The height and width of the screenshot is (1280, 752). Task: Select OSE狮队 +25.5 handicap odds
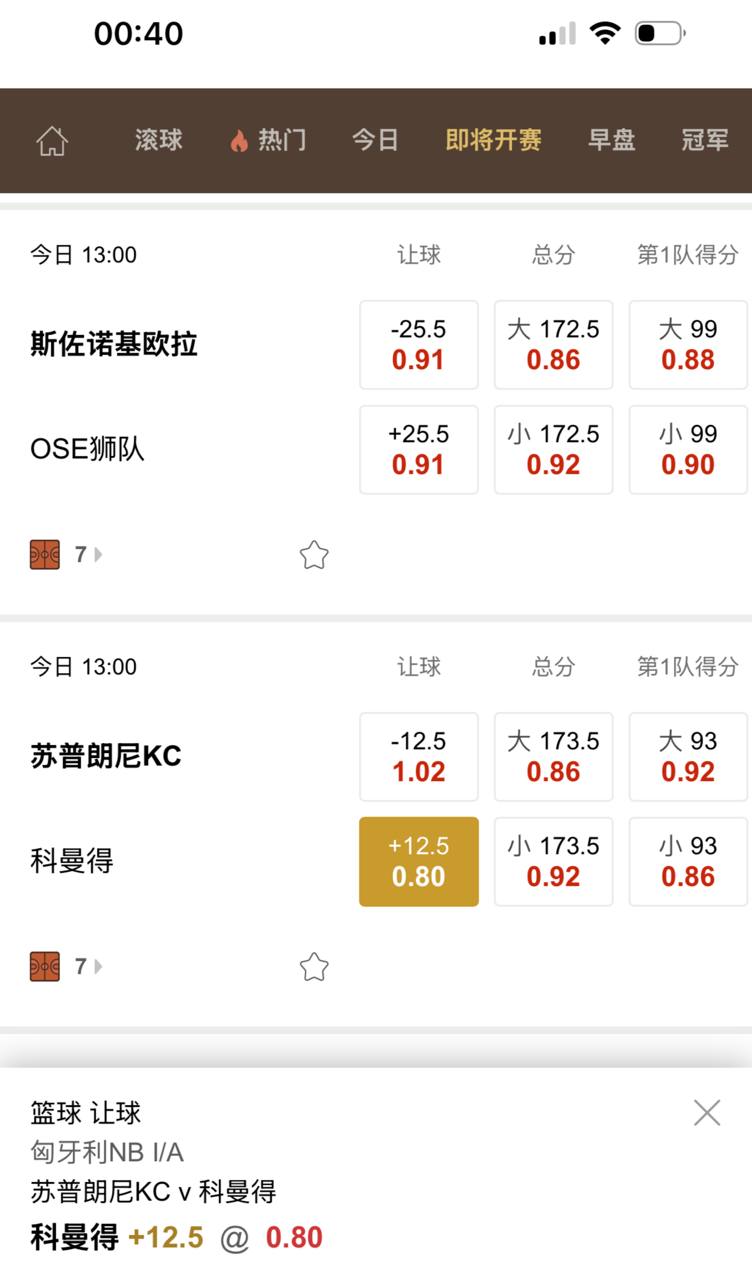point(418,450)
